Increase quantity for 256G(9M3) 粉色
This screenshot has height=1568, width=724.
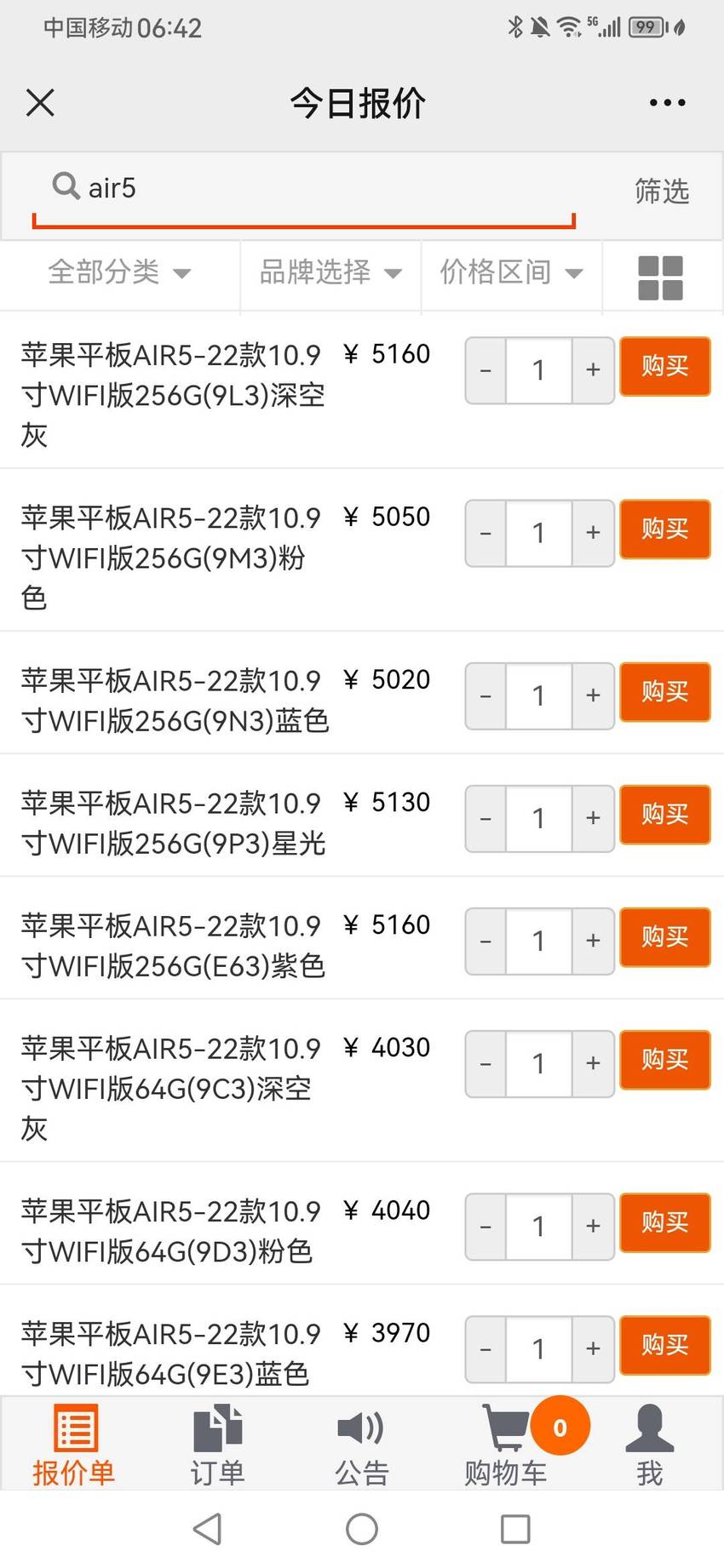[x=593, y=533]
